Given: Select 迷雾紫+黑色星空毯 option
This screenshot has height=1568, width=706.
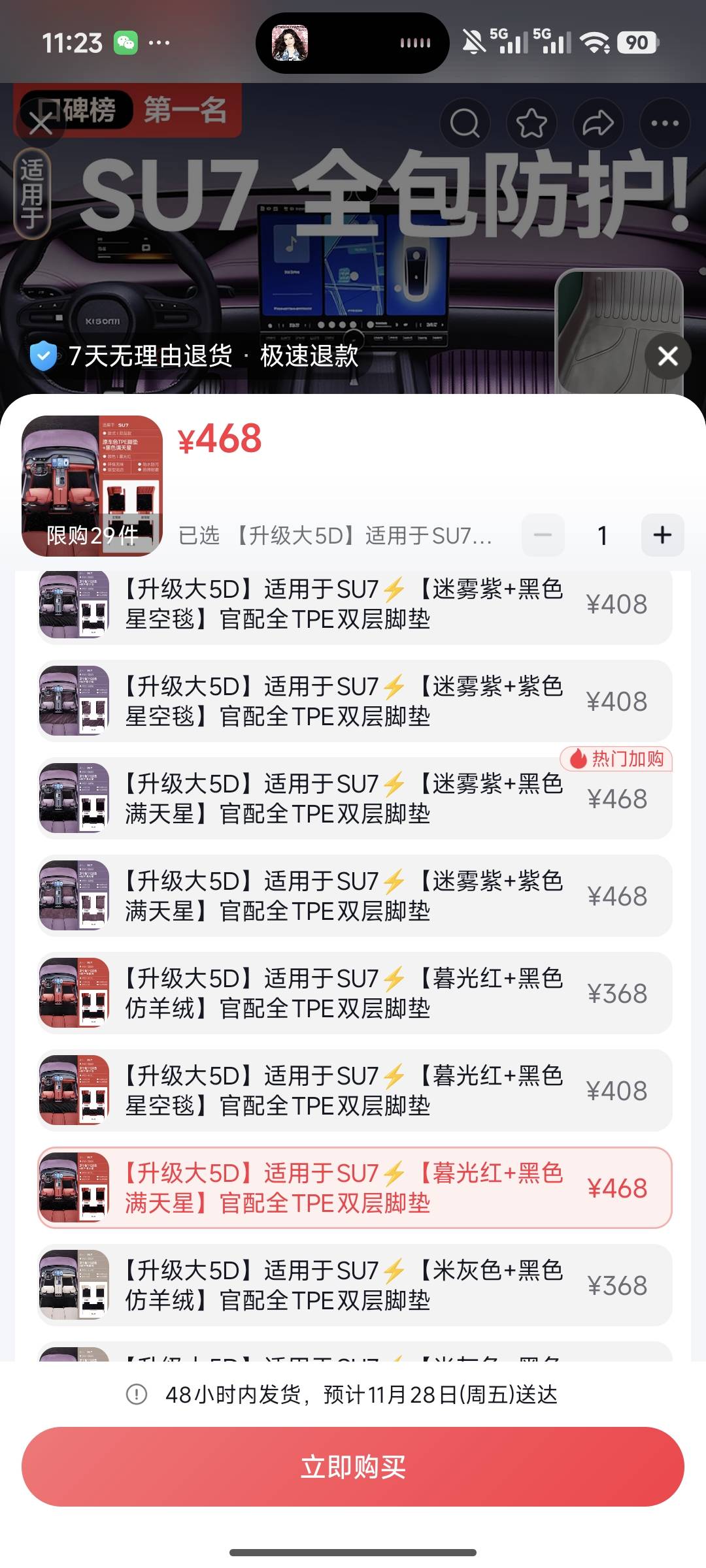Looking at the screenshot, I should pyautogui.click(x=354, y=604).
